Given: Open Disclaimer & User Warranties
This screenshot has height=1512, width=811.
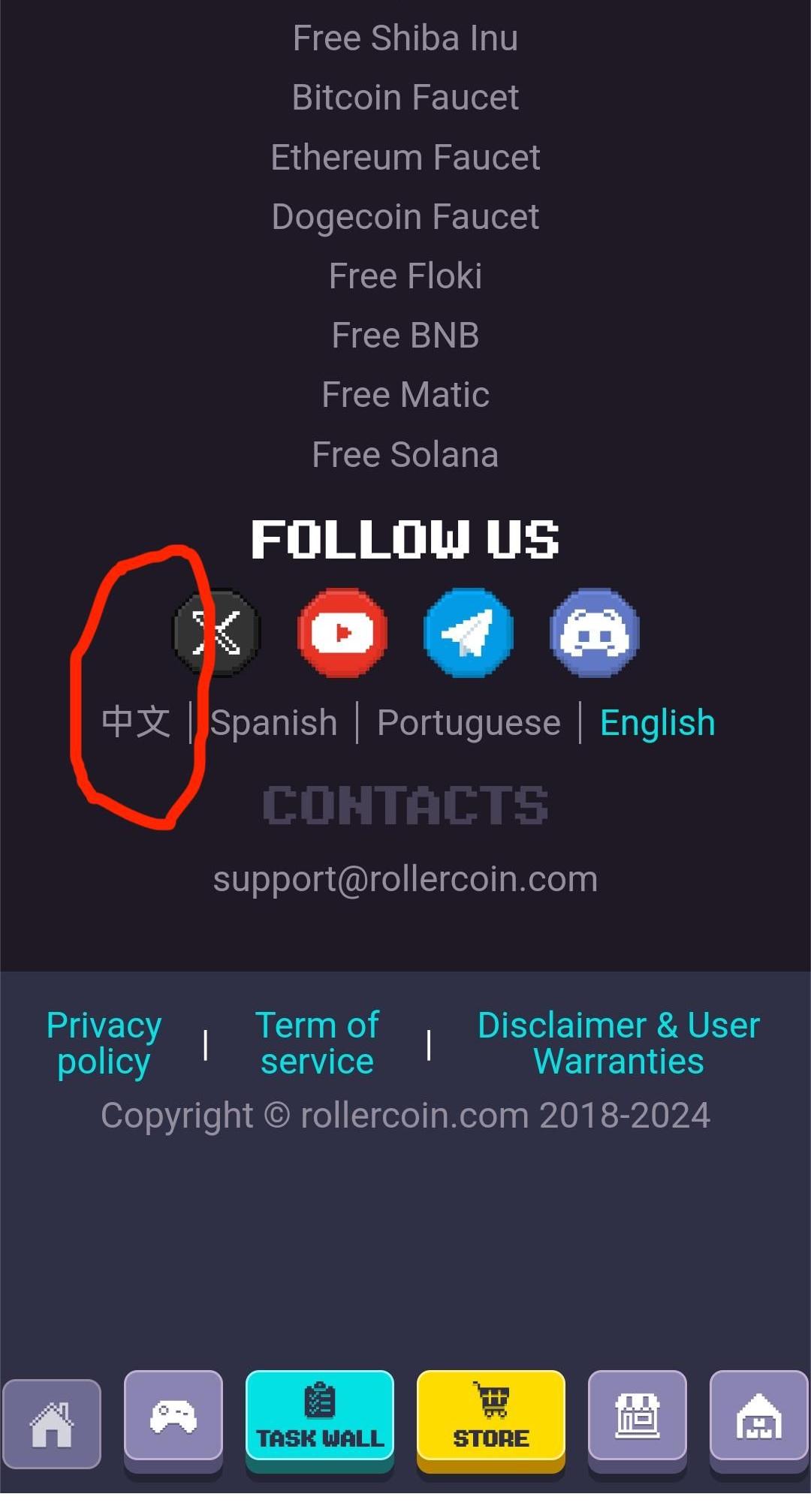Looking at the screenshot, I should 619,1044.
